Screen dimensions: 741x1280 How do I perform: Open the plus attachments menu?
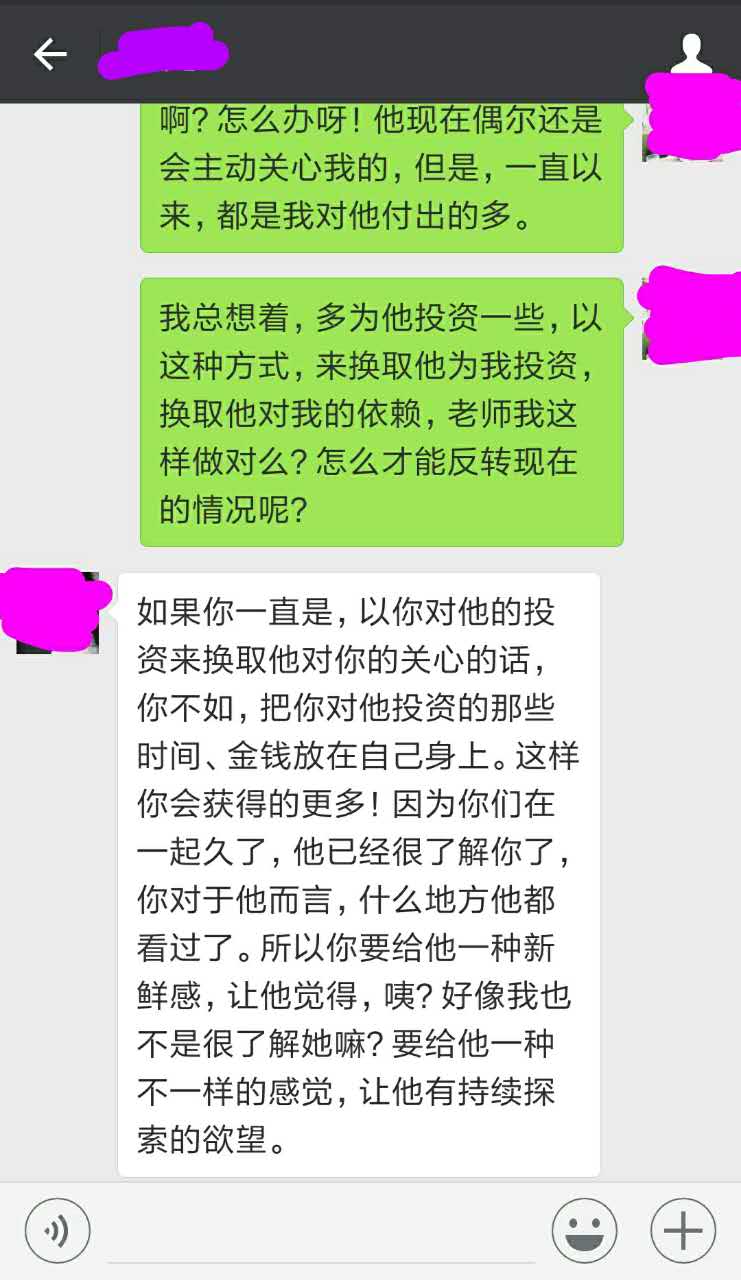click(683, 1231)
